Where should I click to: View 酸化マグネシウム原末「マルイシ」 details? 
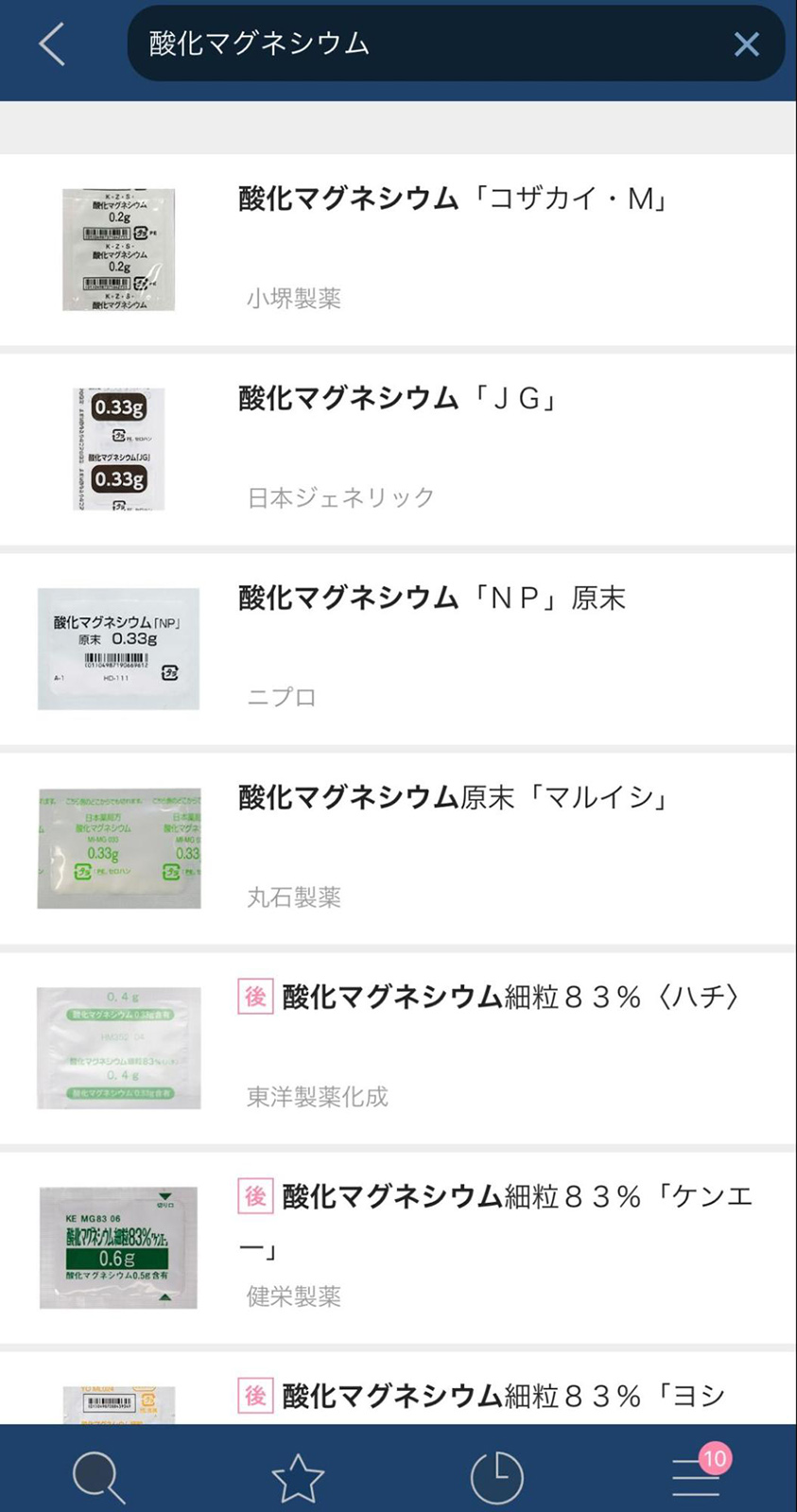pyautogui.click(x=398, y=848)
